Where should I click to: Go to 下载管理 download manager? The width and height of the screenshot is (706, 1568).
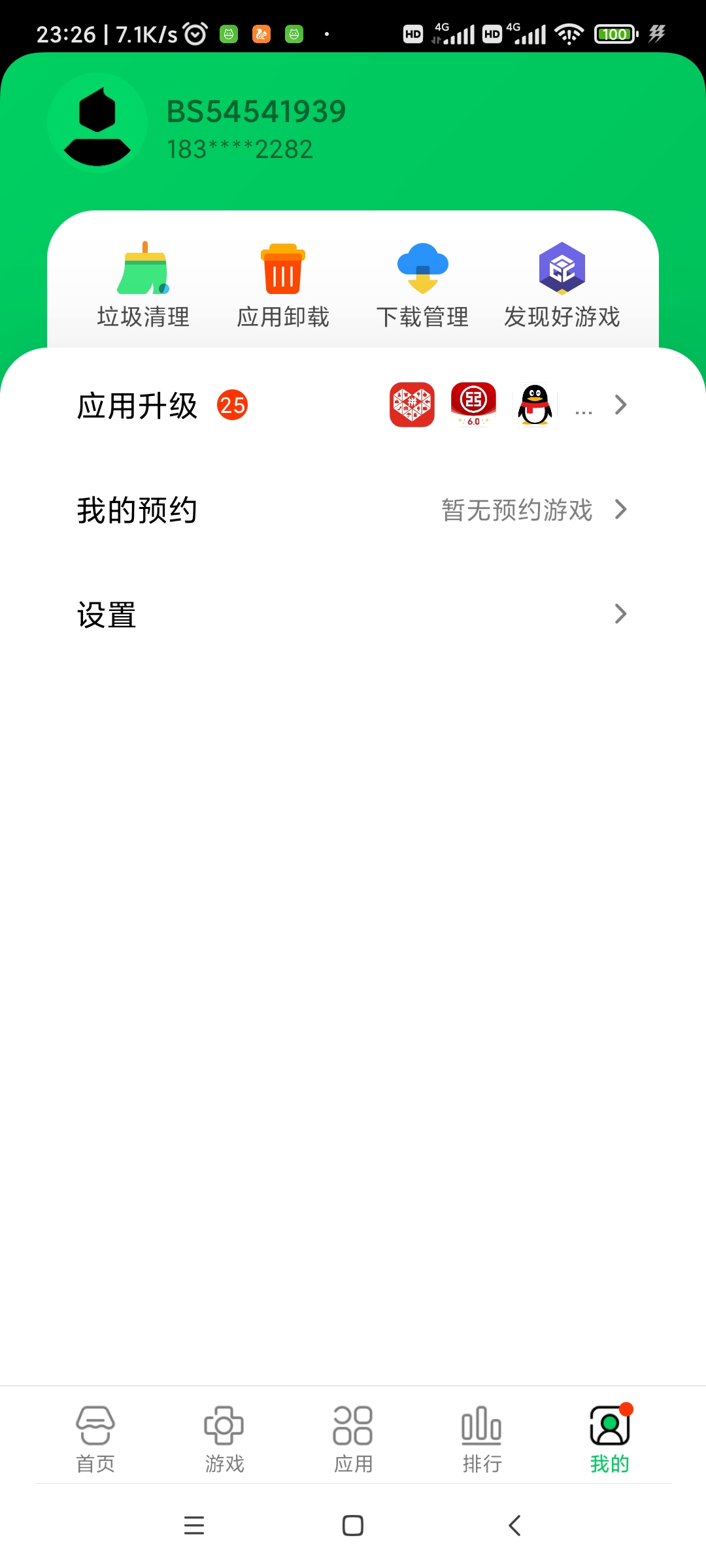coord(422,286)
